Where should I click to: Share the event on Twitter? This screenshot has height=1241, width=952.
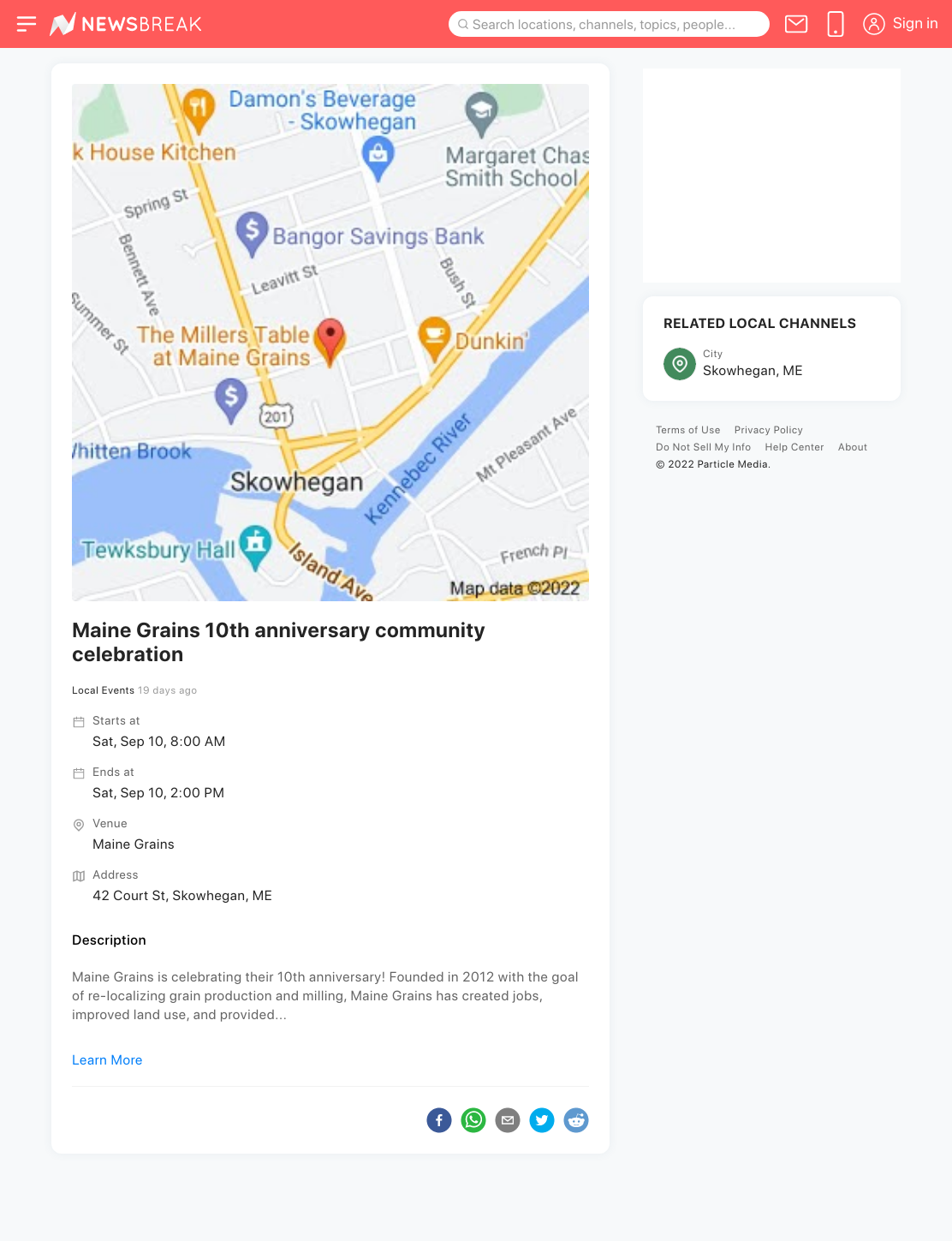542,1120
